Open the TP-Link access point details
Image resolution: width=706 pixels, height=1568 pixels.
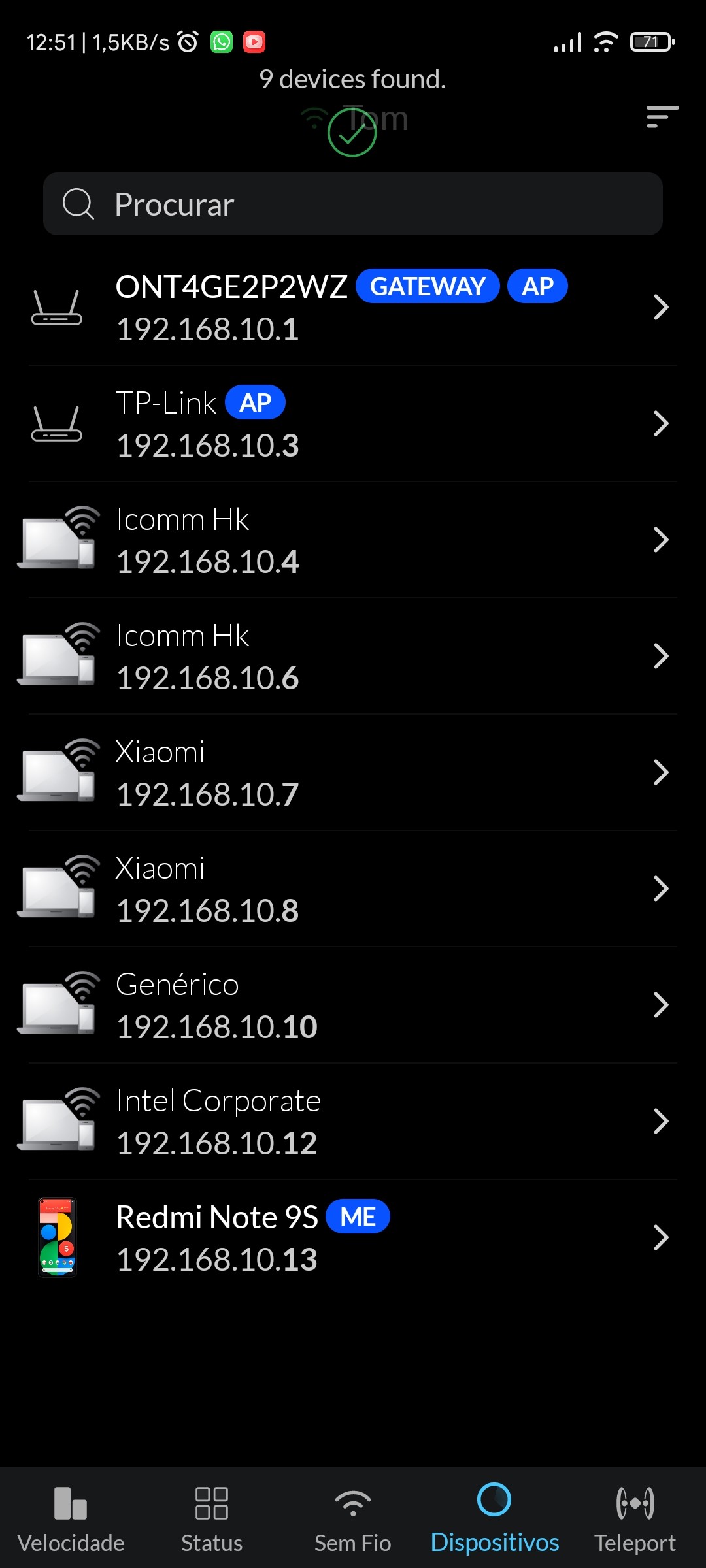point(353,423)
